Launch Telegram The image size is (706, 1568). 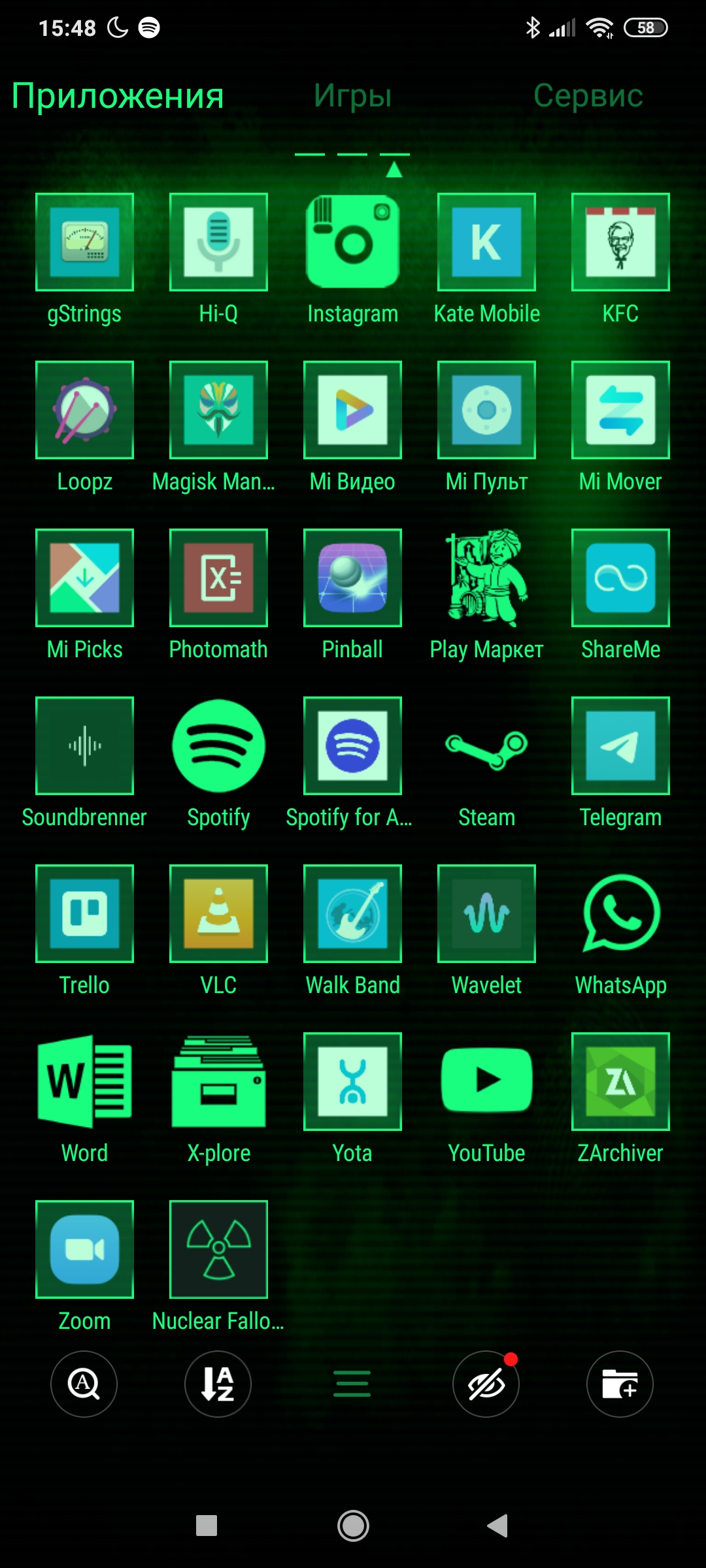pos(620,745)
